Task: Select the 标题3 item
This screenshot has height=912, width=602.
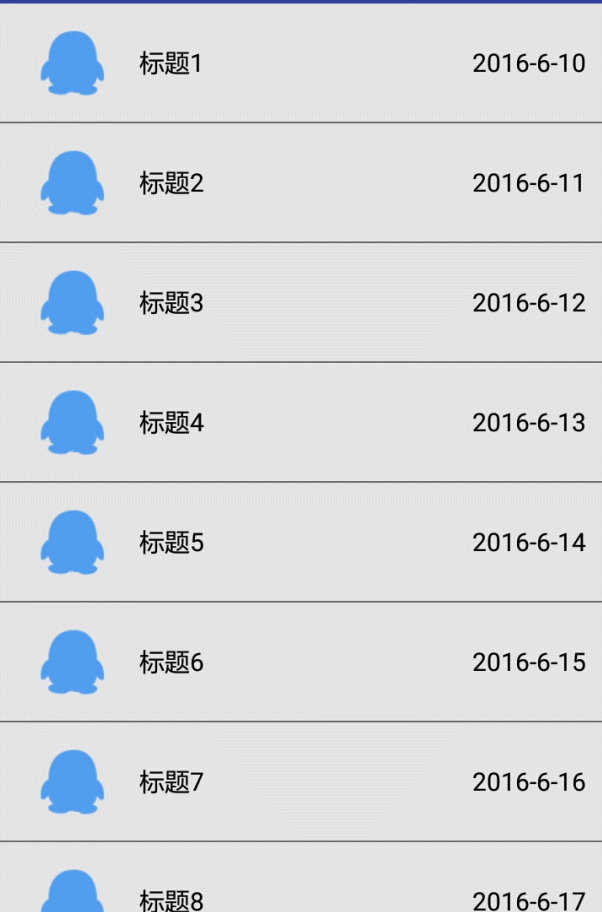Action: coord(301,302)
